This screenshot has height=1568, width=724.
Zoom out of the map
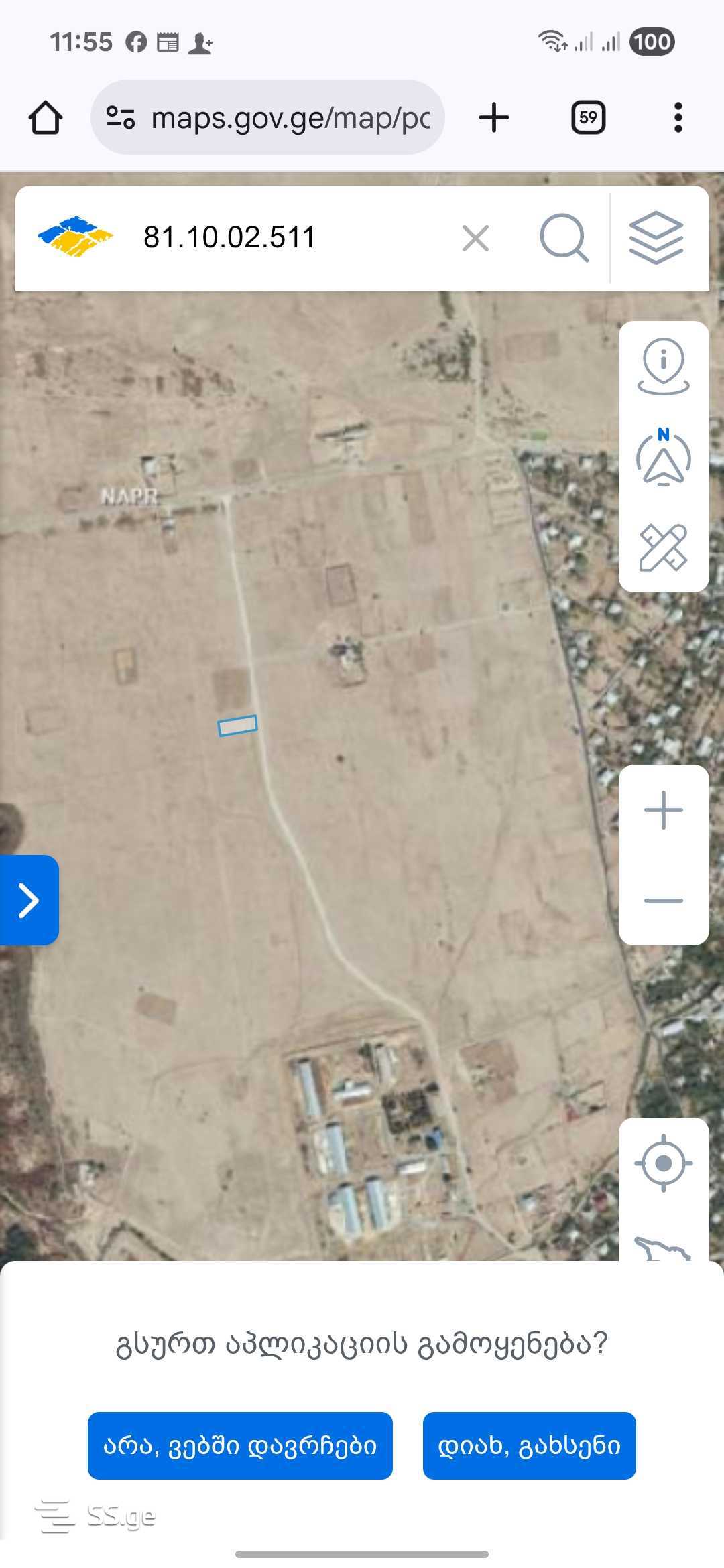click(x=663, y=901)
